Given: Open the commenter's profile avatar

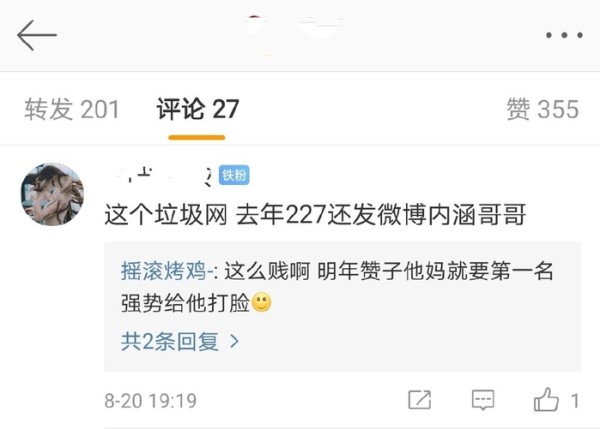Looking at the screenshot, I should click(x=52, y=194).
